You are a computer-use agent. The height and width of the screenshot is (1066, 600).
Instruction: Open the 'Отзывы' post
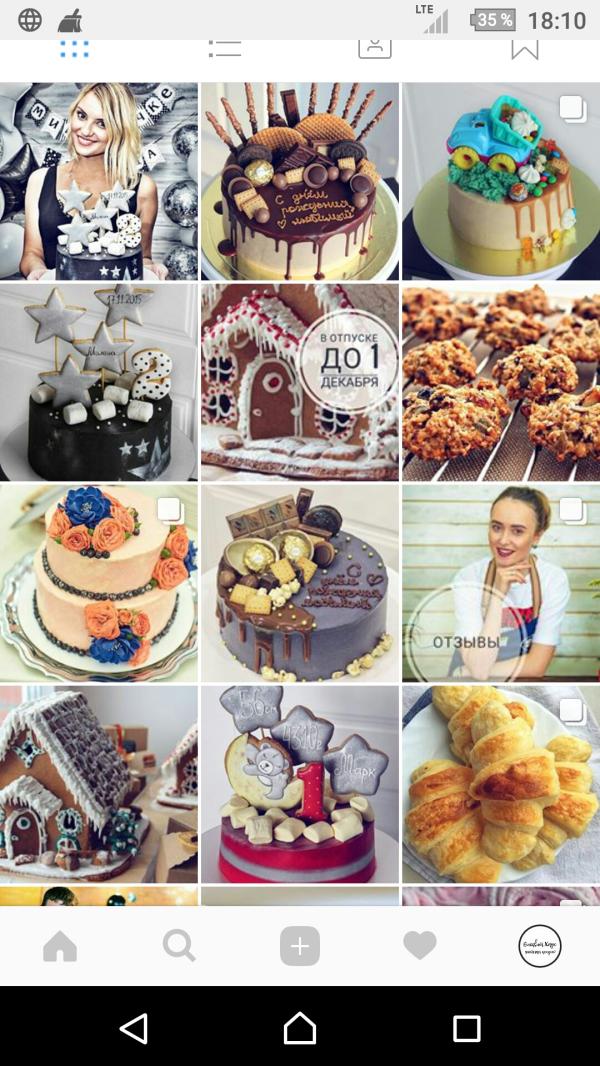501,583
